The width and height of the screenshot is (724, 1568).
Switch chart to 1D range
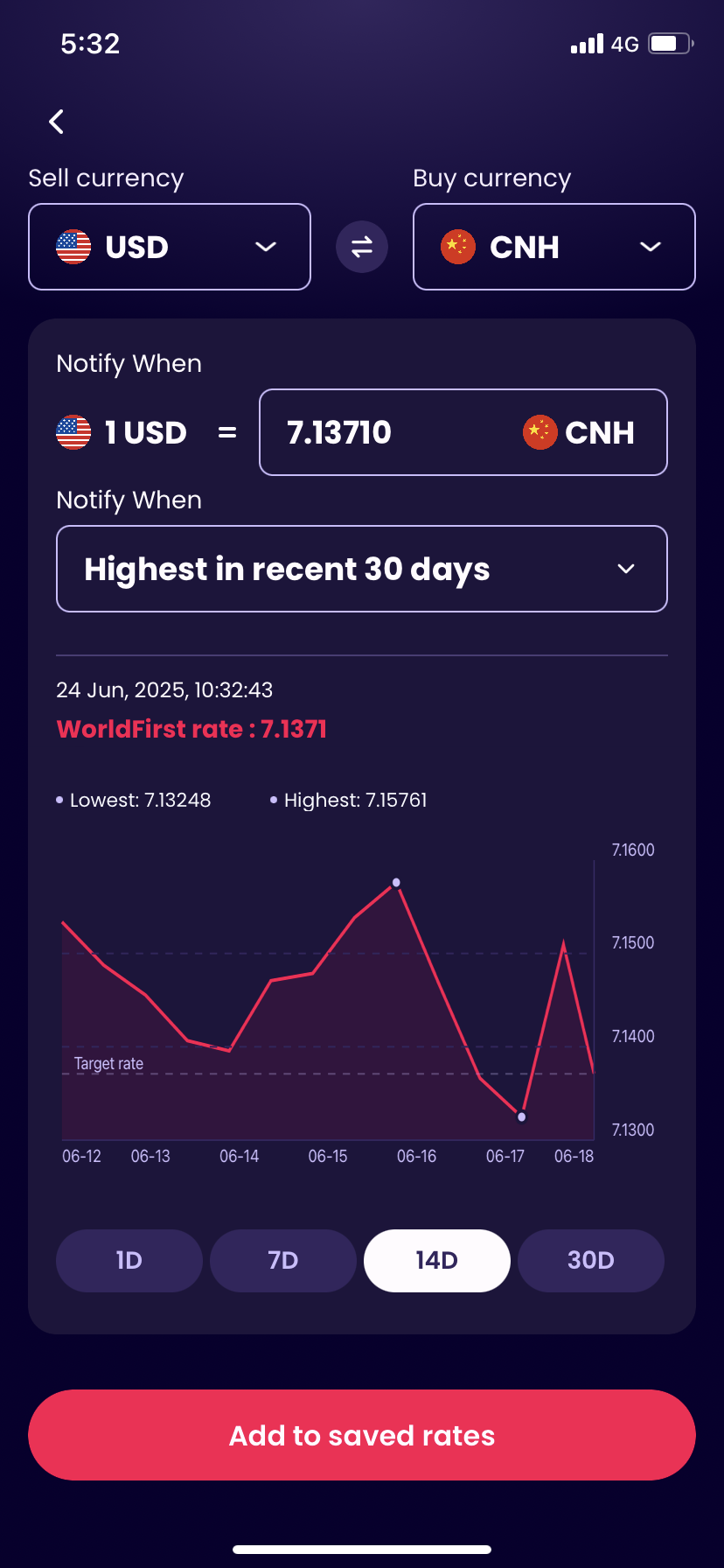click(129, 1260)
